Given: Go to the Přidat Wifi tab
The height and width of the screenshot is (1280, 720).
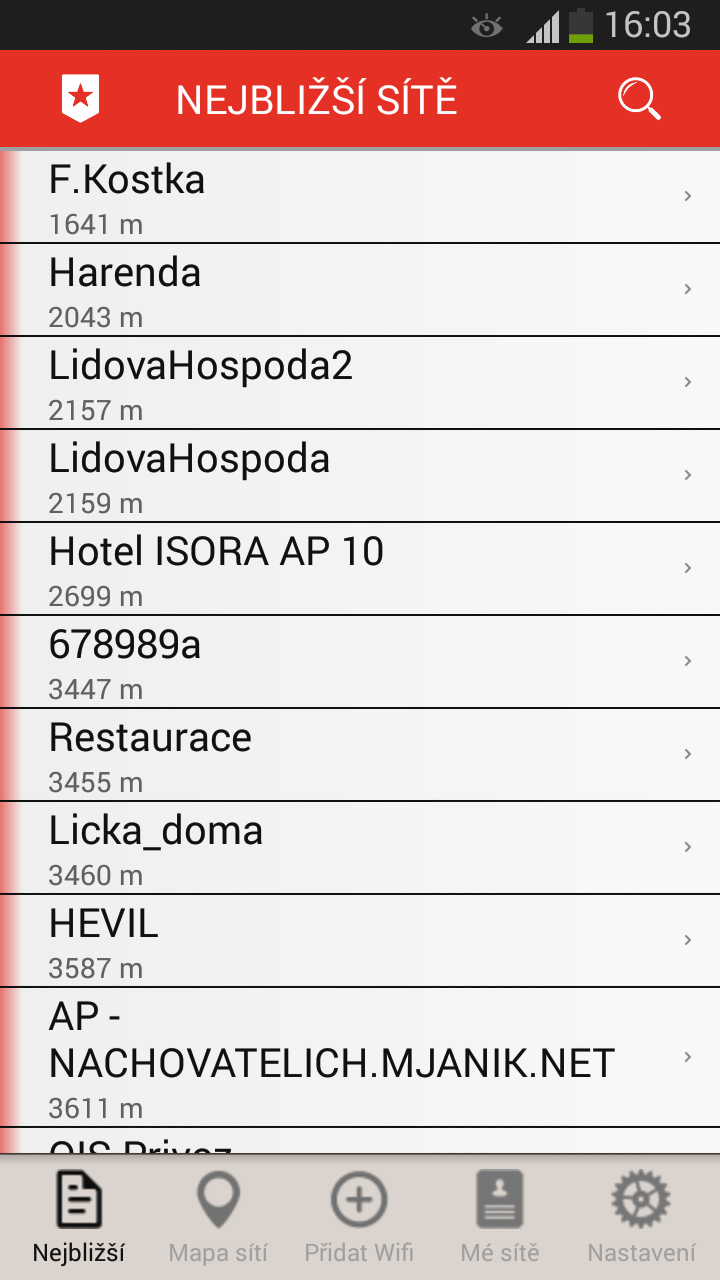Looking at the screenshot, I should (359, 1217).
